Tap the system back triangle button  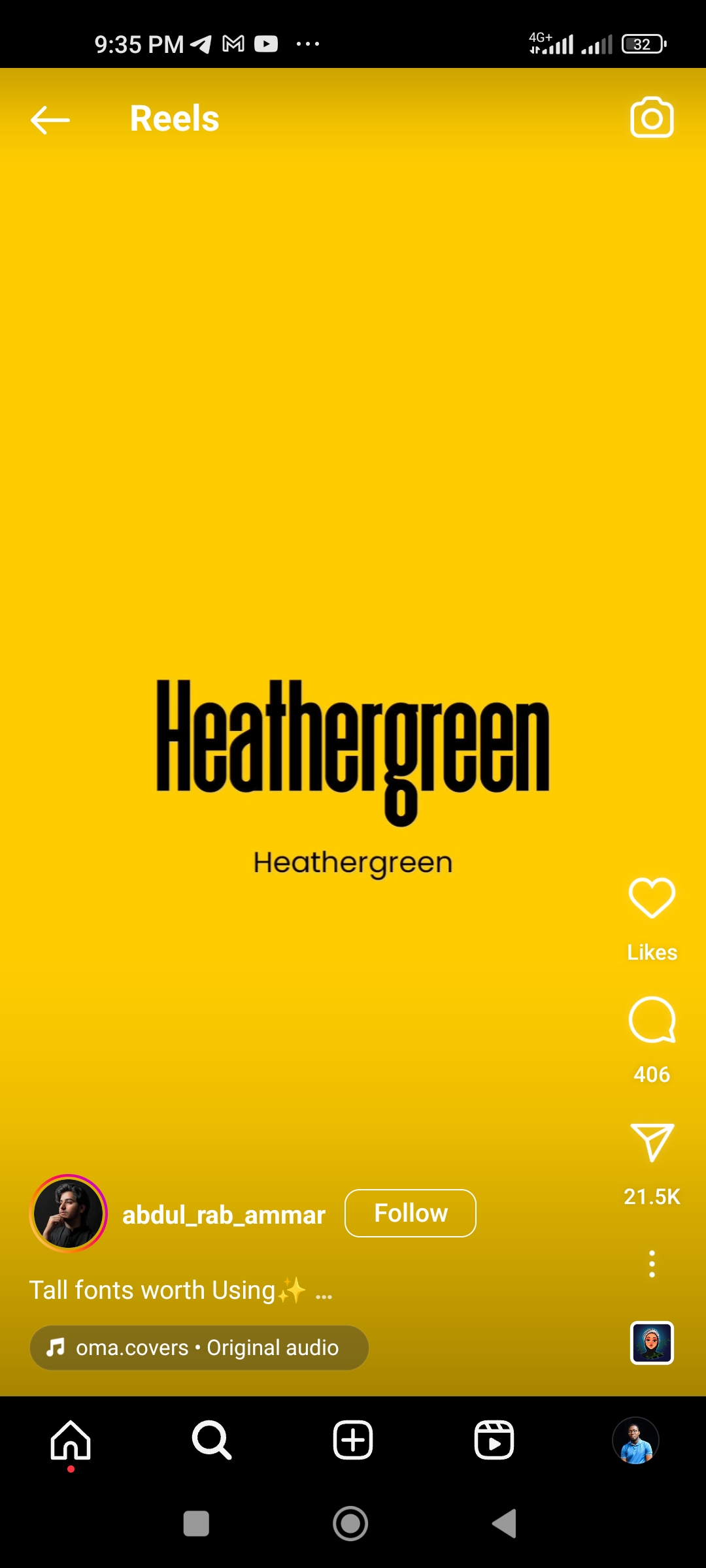pos(505,1524)
